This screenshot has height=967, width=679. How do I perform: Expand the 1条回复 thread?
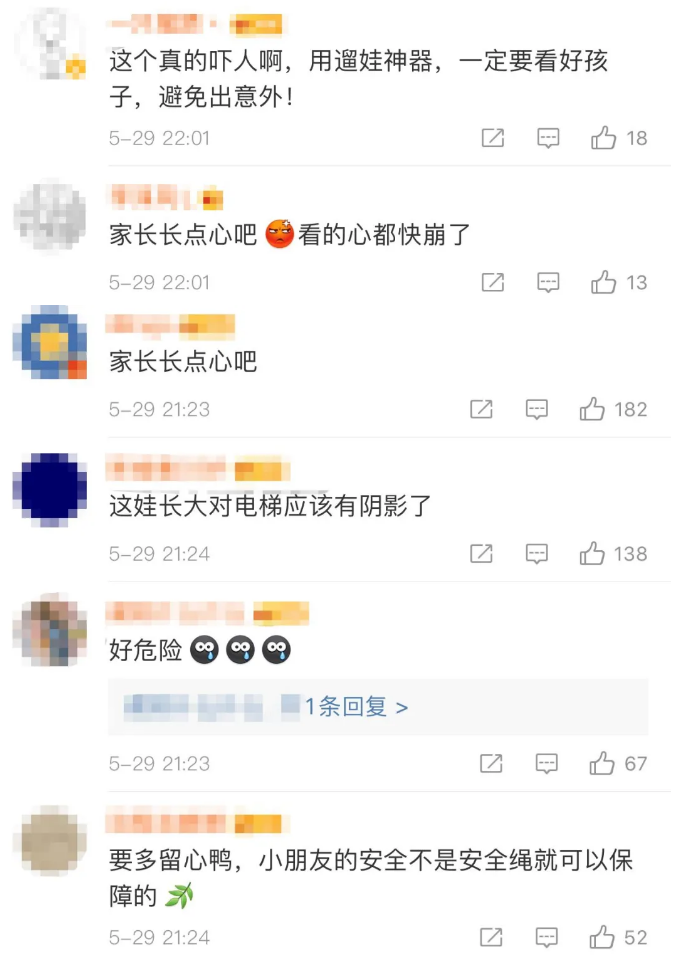pyautogui.click(x=355, y=707)
